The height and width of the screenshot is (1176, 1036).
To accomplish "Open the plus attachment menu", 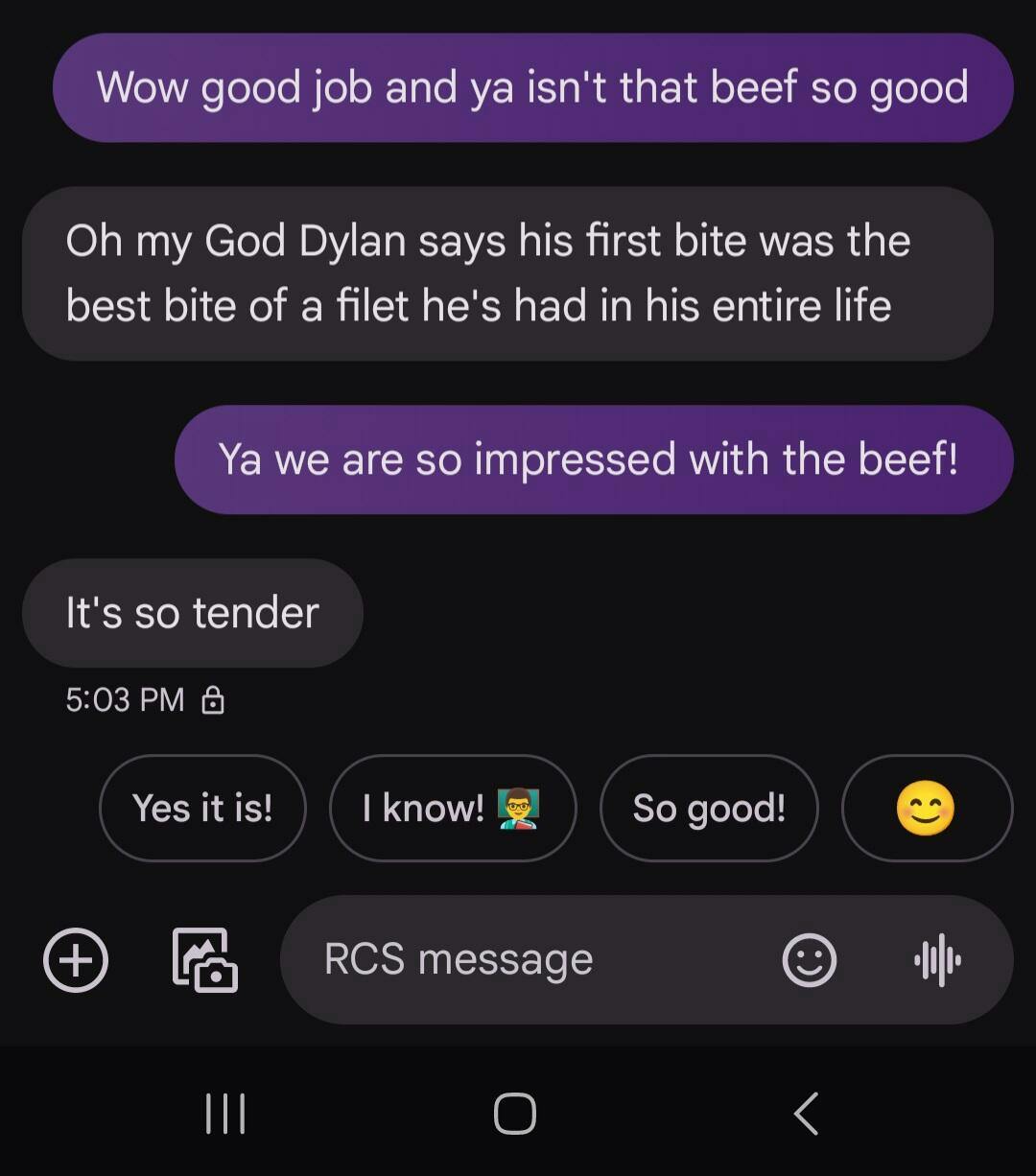I will [76, 959].
